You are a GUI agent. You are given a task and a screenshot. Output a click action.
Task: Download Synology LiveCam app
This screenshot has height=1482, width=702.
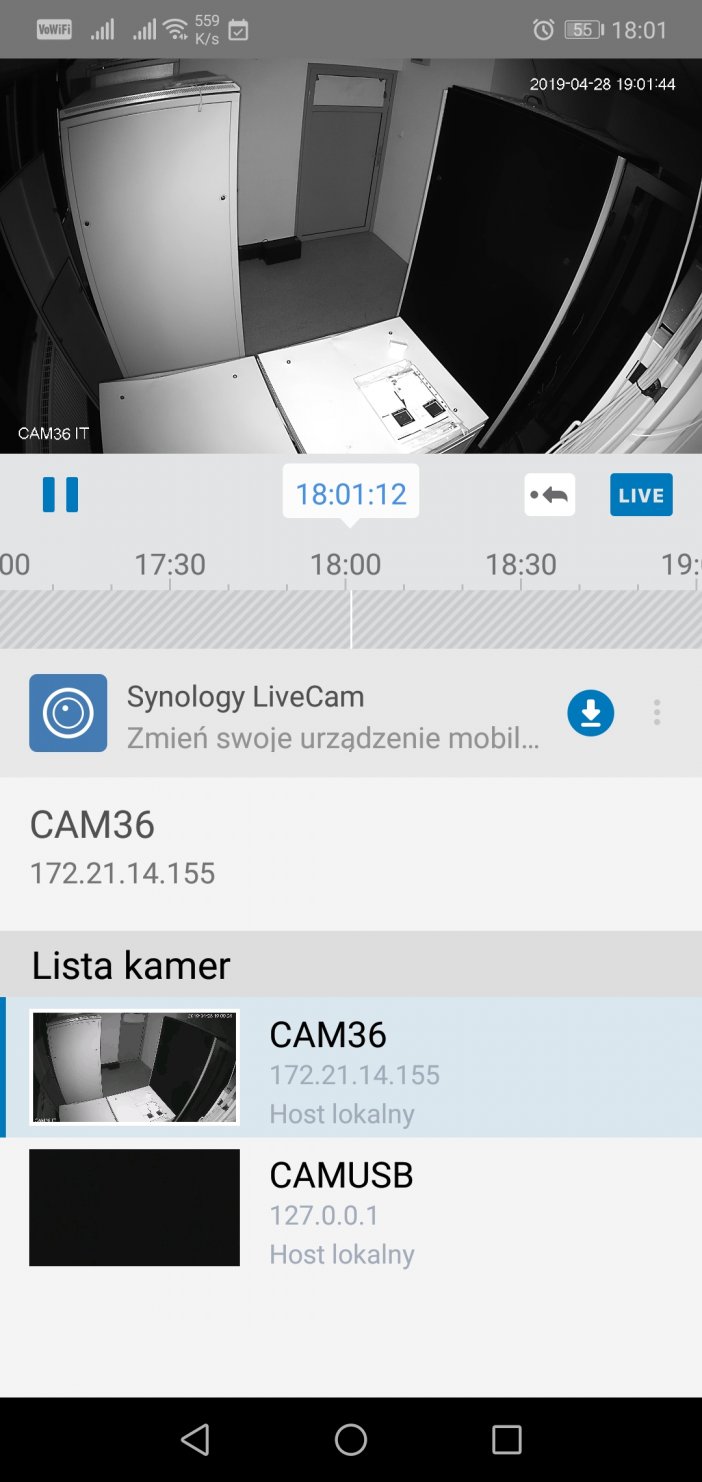[590, 713]
